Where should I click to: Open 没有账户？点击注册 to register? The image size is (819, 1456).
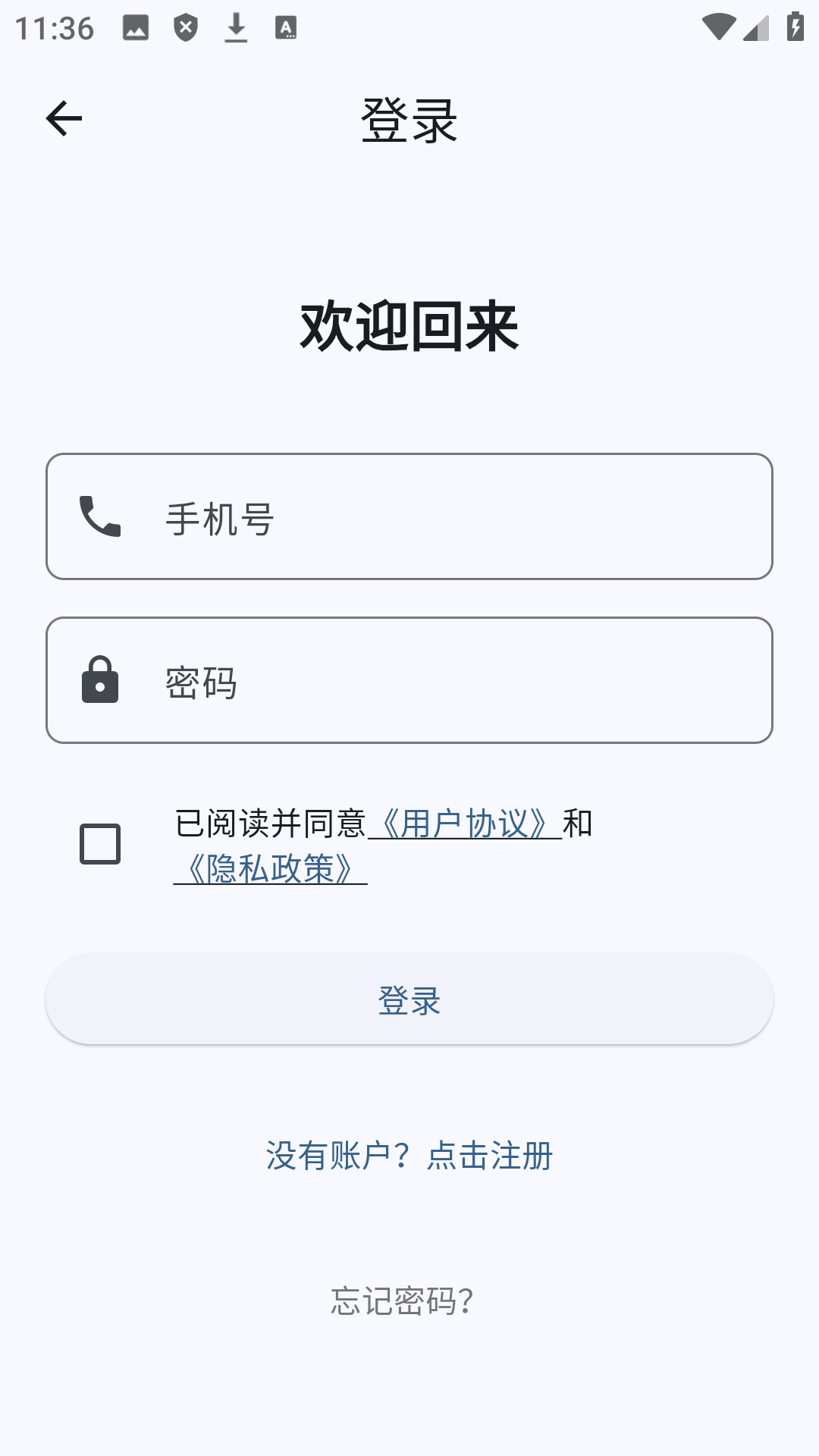pyautogui.click(x=409, y=1156)
